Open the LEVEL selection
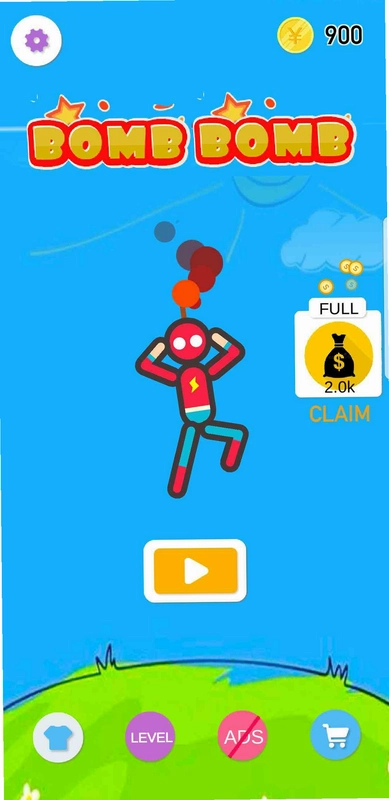389x800 pixels. [151, 737]
